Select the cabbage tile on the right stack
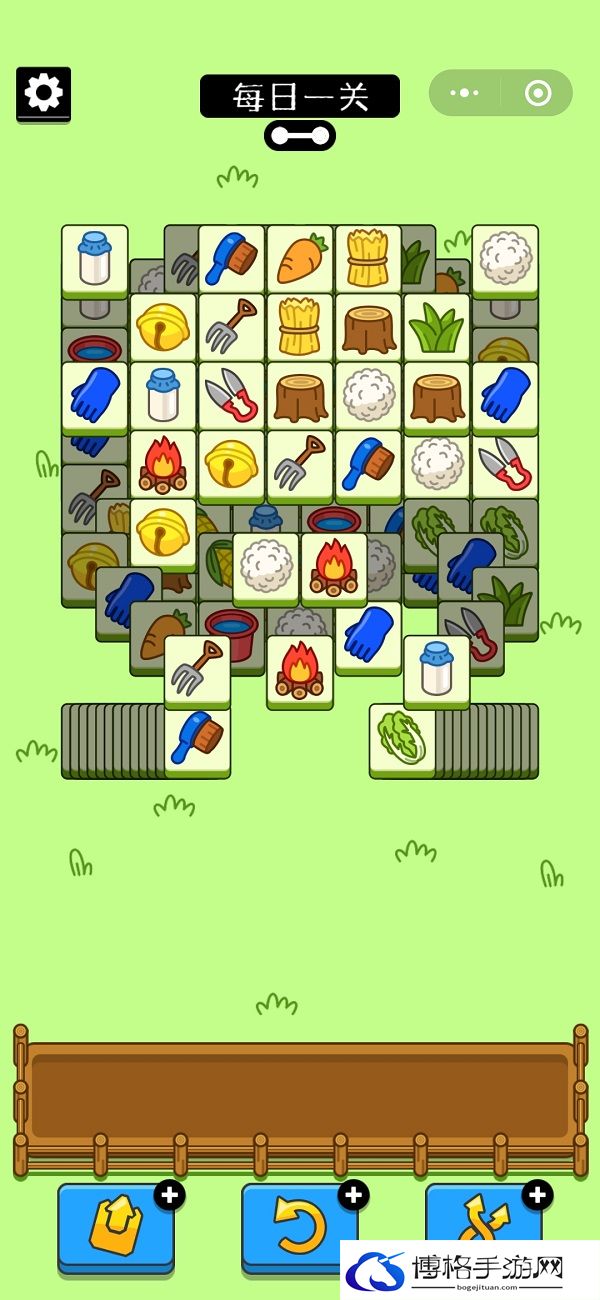Image resolution: width=600 pixels, height=1300 pixels. click(402, 738)
